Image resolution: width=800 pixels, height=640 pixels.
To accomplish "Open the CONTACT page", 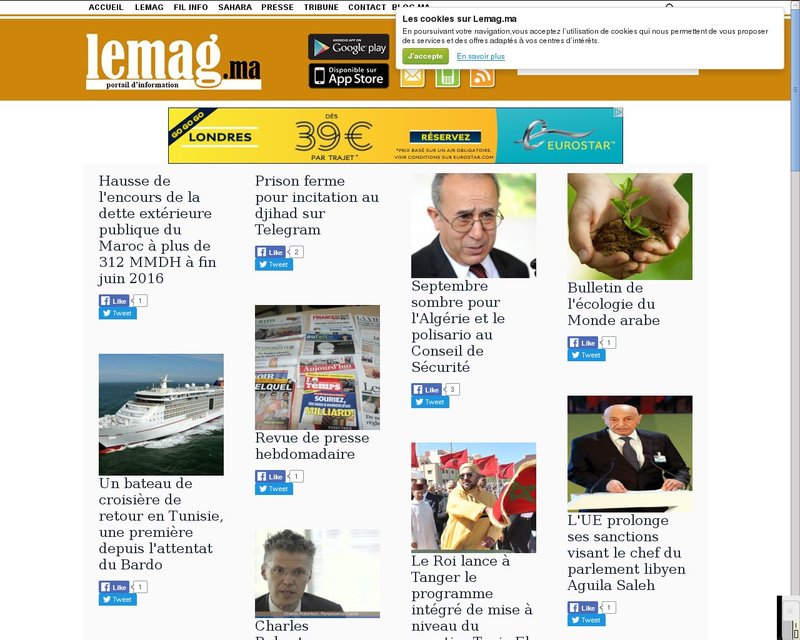I will (x=366, y=7).
